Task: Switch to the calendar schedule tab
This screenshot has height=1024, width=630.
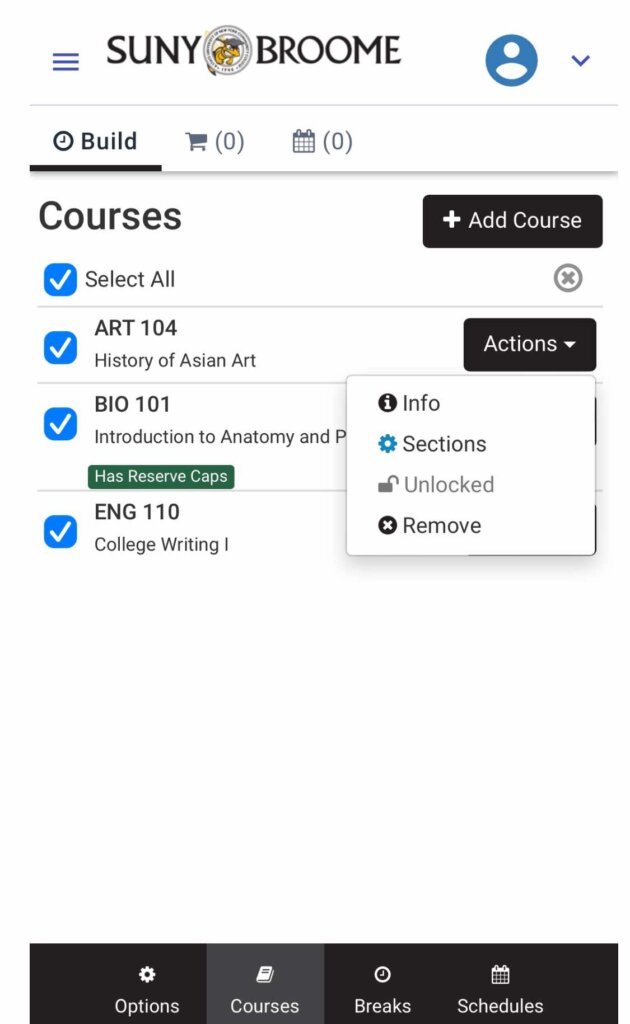Action: (323, 141)
